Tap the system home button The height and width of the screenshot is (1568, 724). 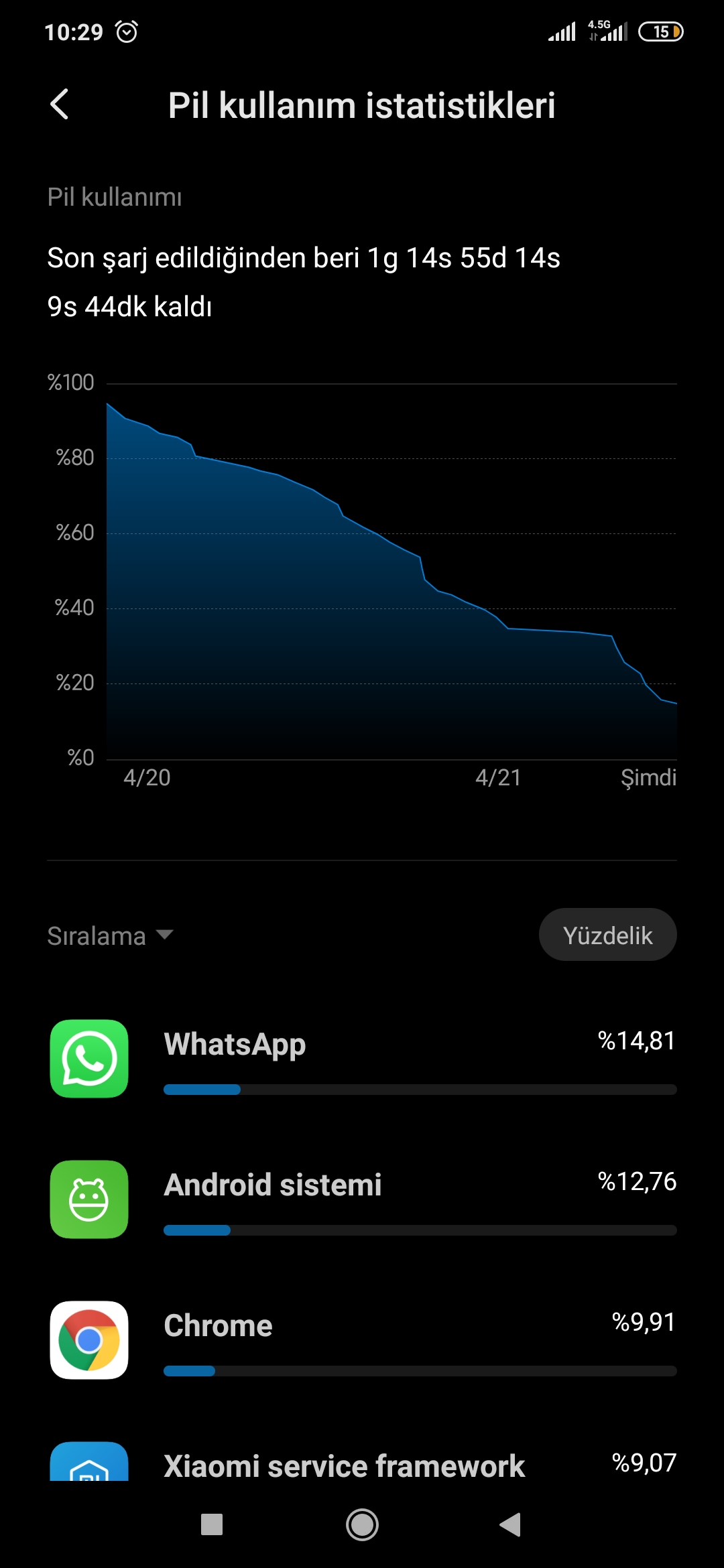click(362, 1524)
